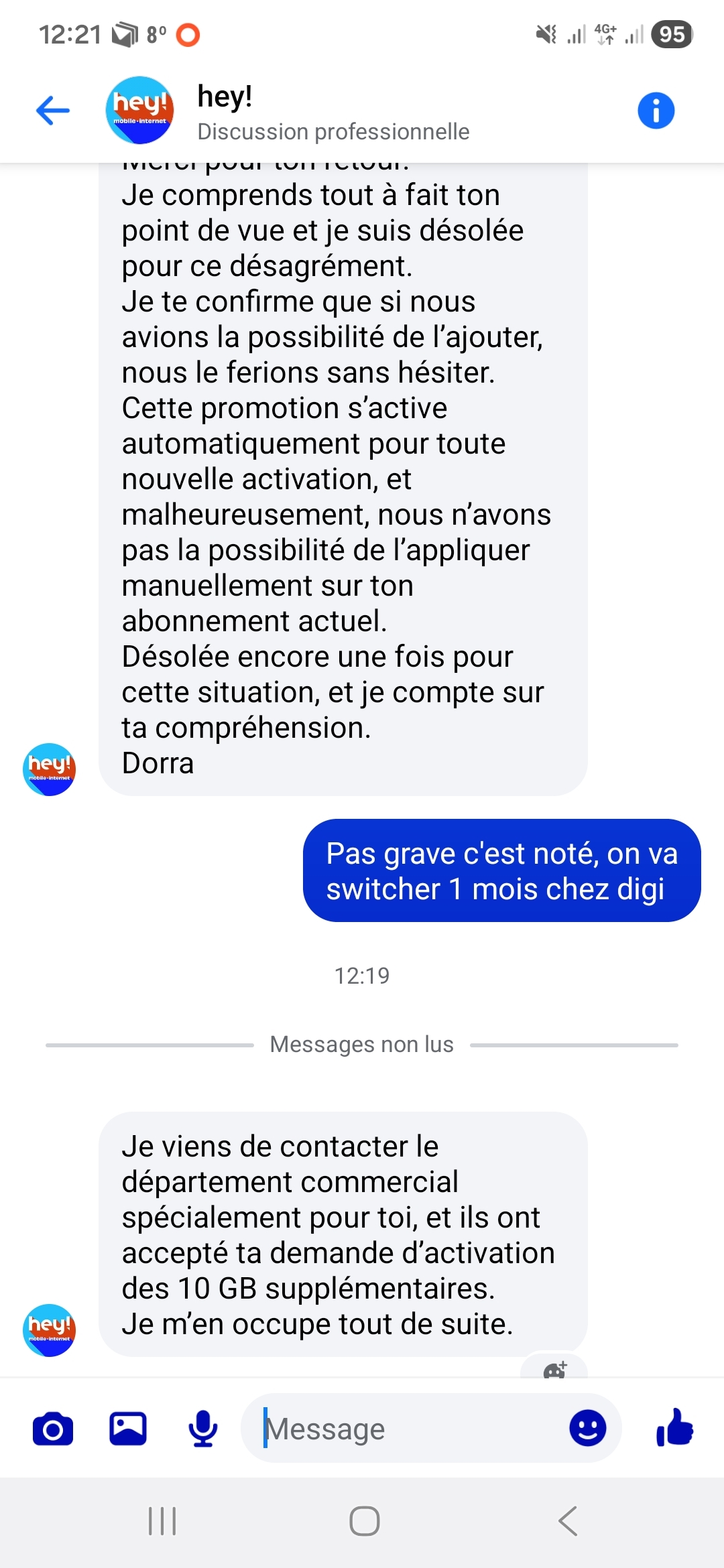
Task: Open hey! profile from the header
Action: [x=139, y=111]
